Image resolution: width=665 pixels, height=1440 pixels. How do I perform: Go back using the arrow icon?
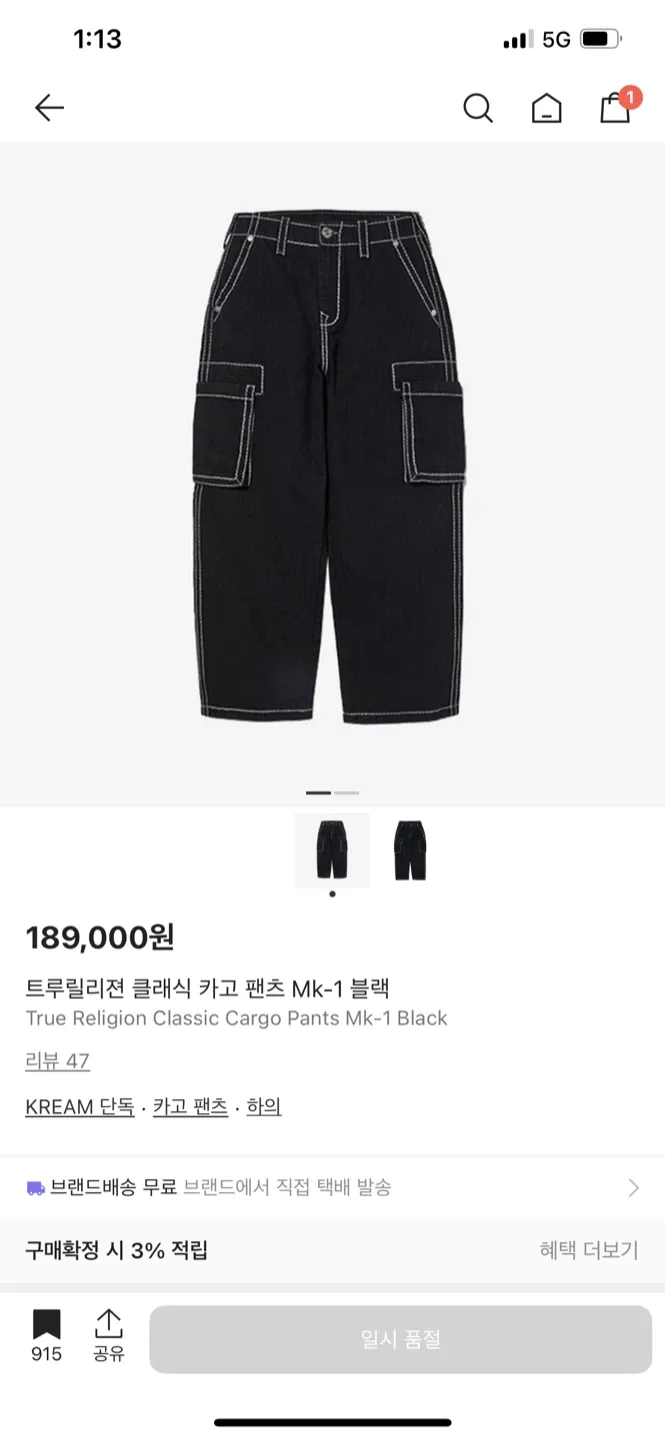[x=49, y=108]
